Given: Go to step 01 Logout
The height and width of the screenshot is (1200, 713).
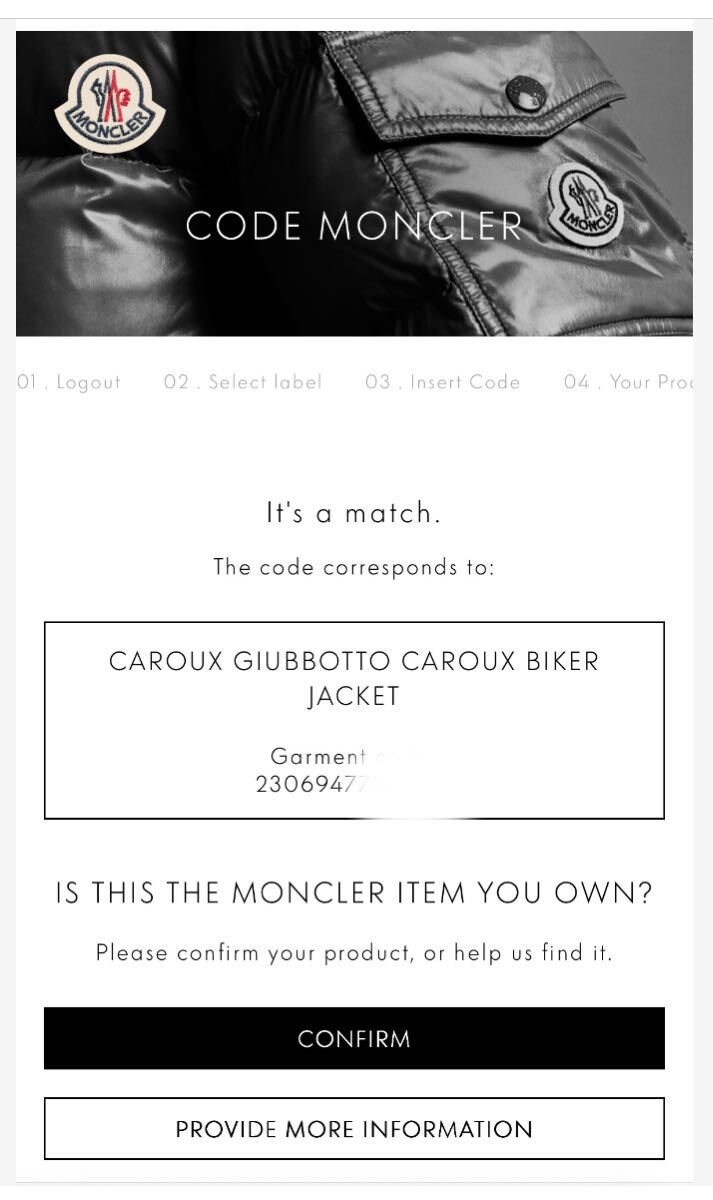Looking at the screenshot, I should pyautogui.click(x=69, y=382).
